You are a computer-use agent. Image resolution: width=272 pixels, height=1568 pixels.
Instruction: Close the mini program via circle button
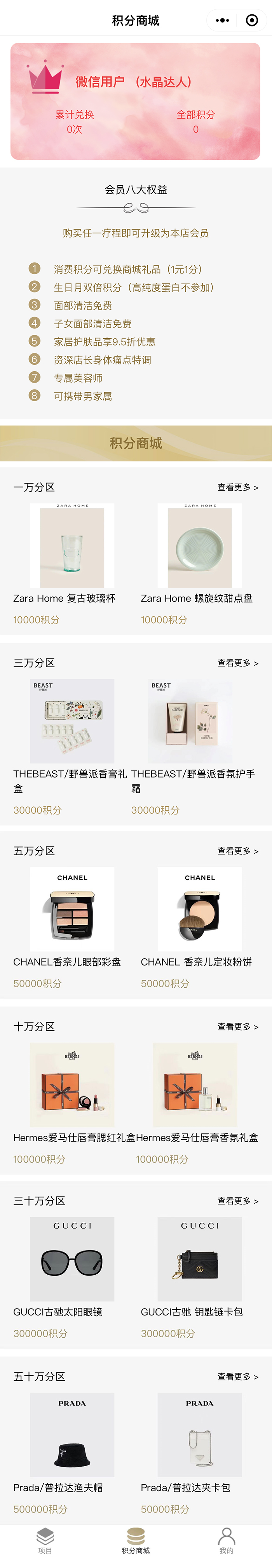click(251, 20)
